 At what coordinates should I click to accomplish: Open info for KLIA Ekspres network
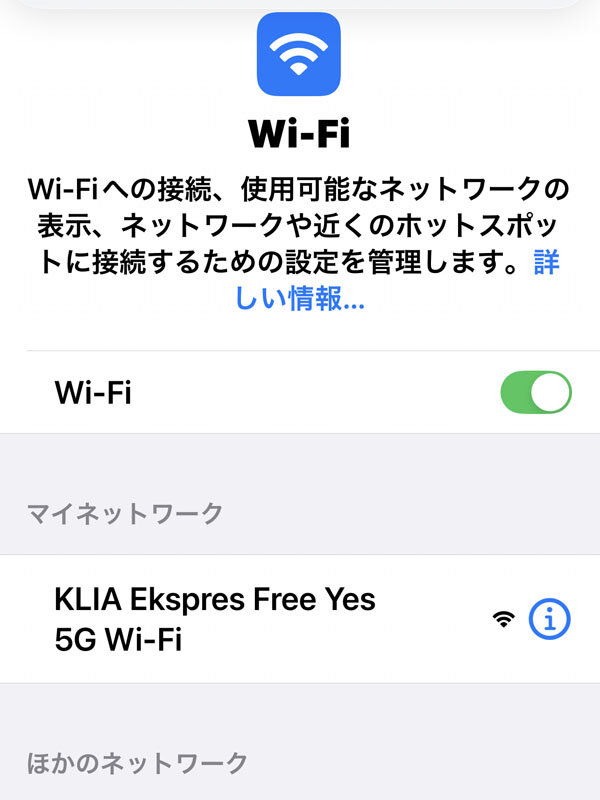point(549,619)
